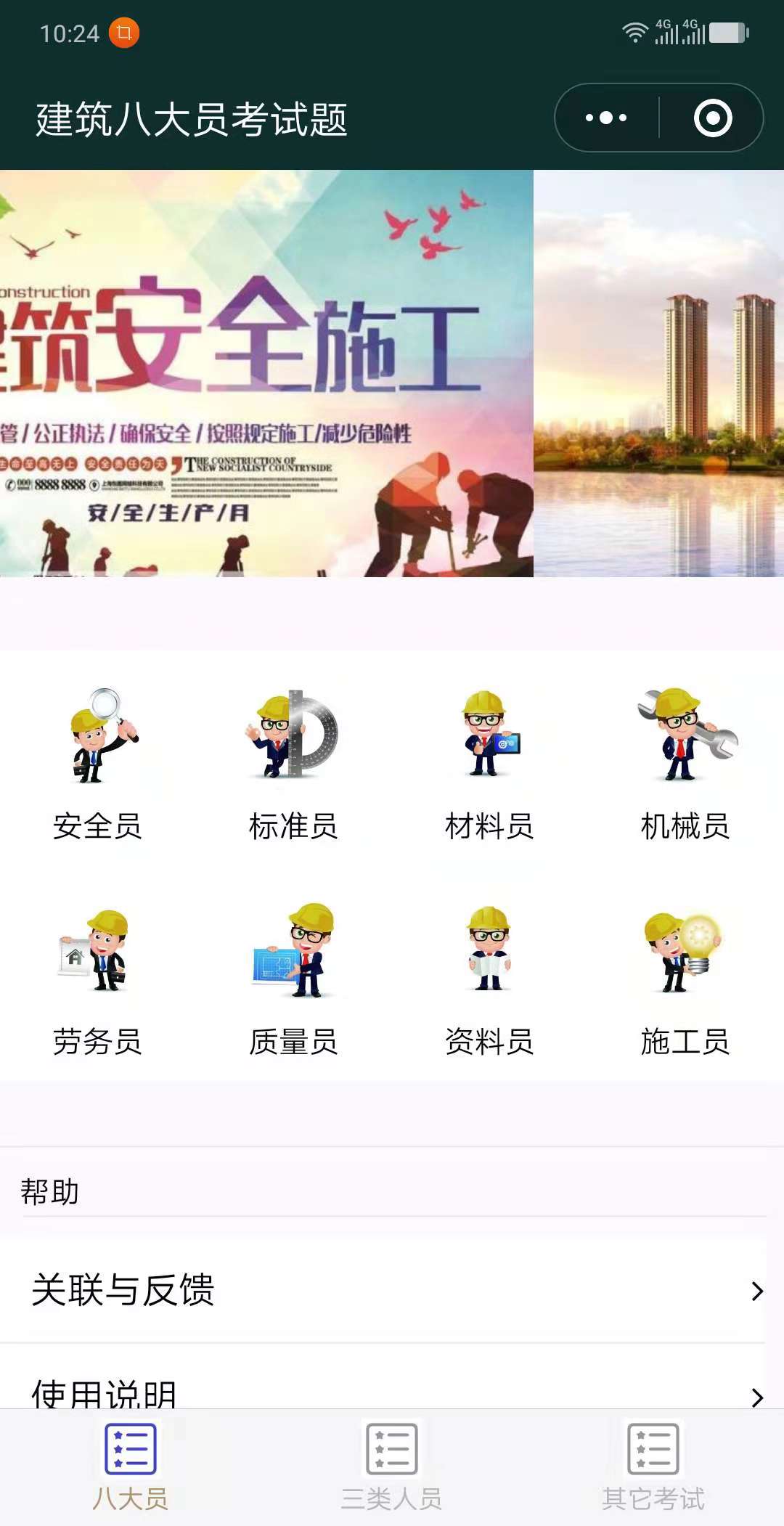Screen dimensions: 784x1526
Task: Open the 安全施工 banner
Action: pyautogui.click(x=266, y=373)
